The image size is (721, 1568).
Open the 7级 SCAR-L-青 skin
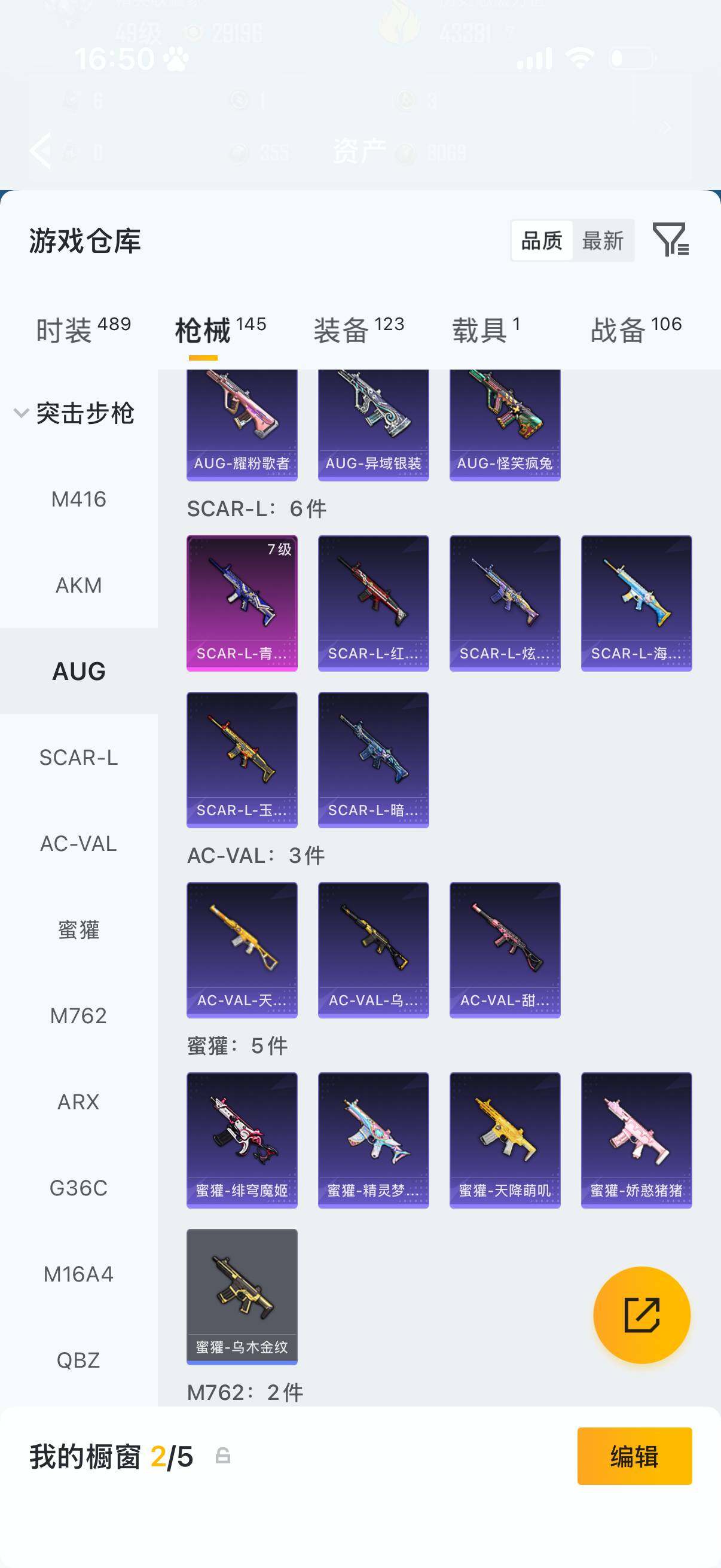point(242,603)
